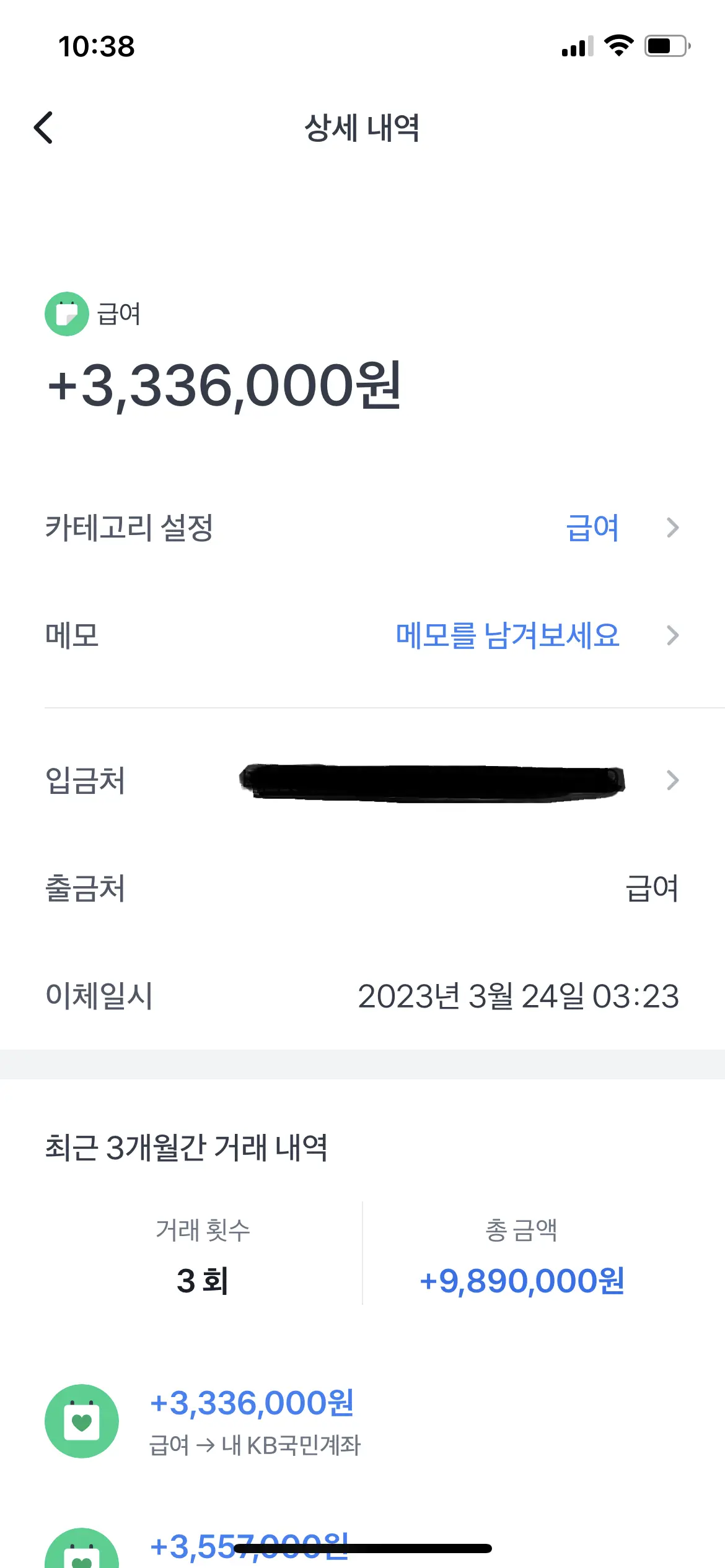Open the 메모 row to add a memo

(362, 635)
